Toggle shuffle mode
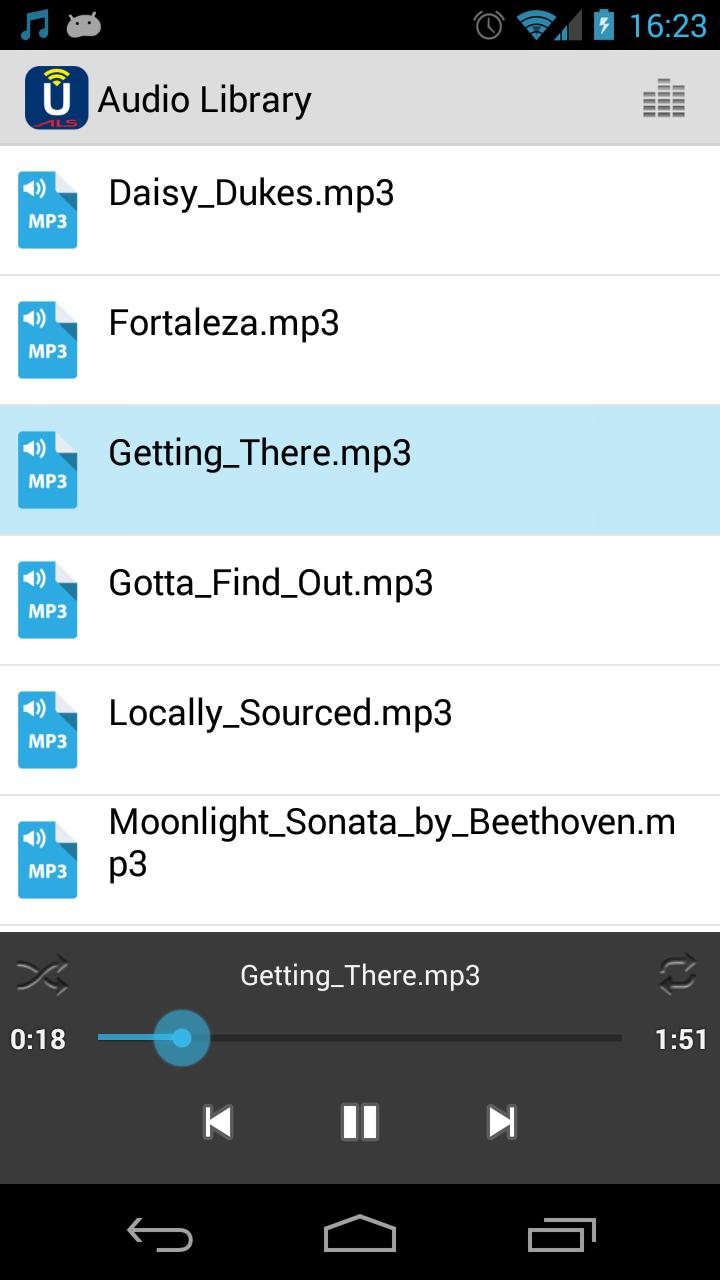Screen dimensions: 720x1280 click(x=43, y=975)
